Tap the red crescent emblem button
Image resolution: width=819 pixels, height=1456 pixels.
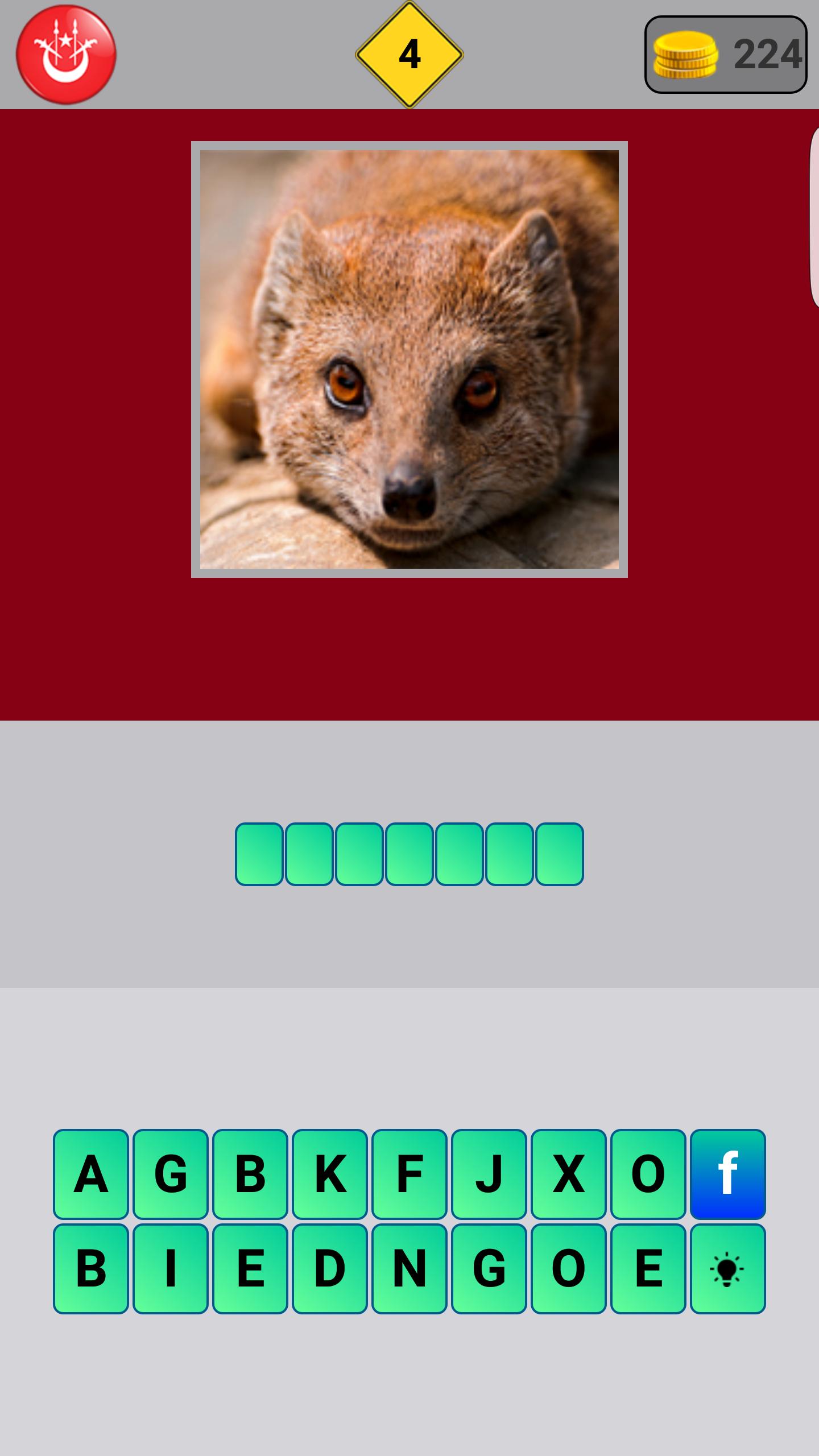[x=66, y=55]
